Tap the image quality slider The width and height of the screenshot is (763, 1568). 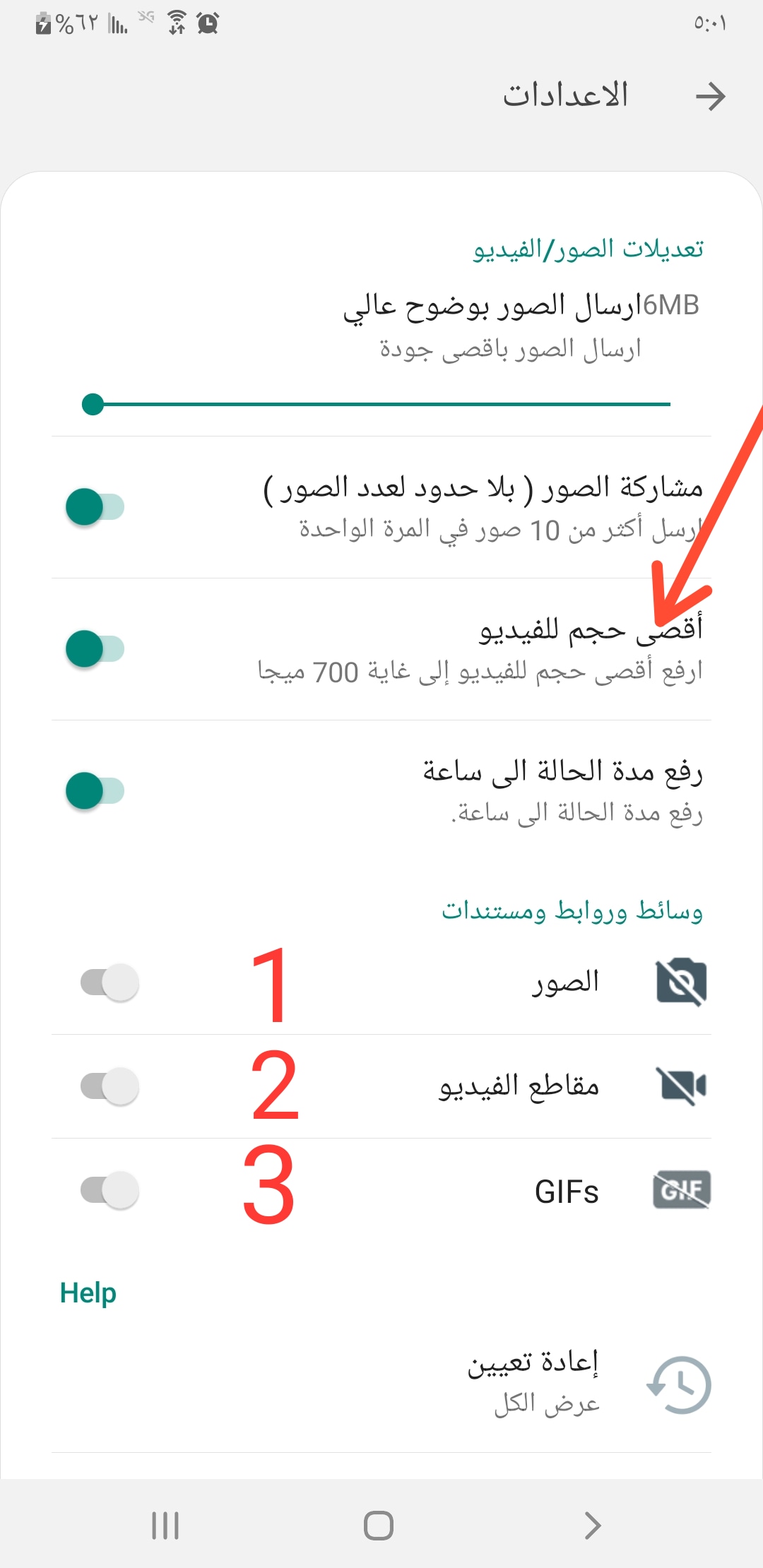tap(381, 404)
